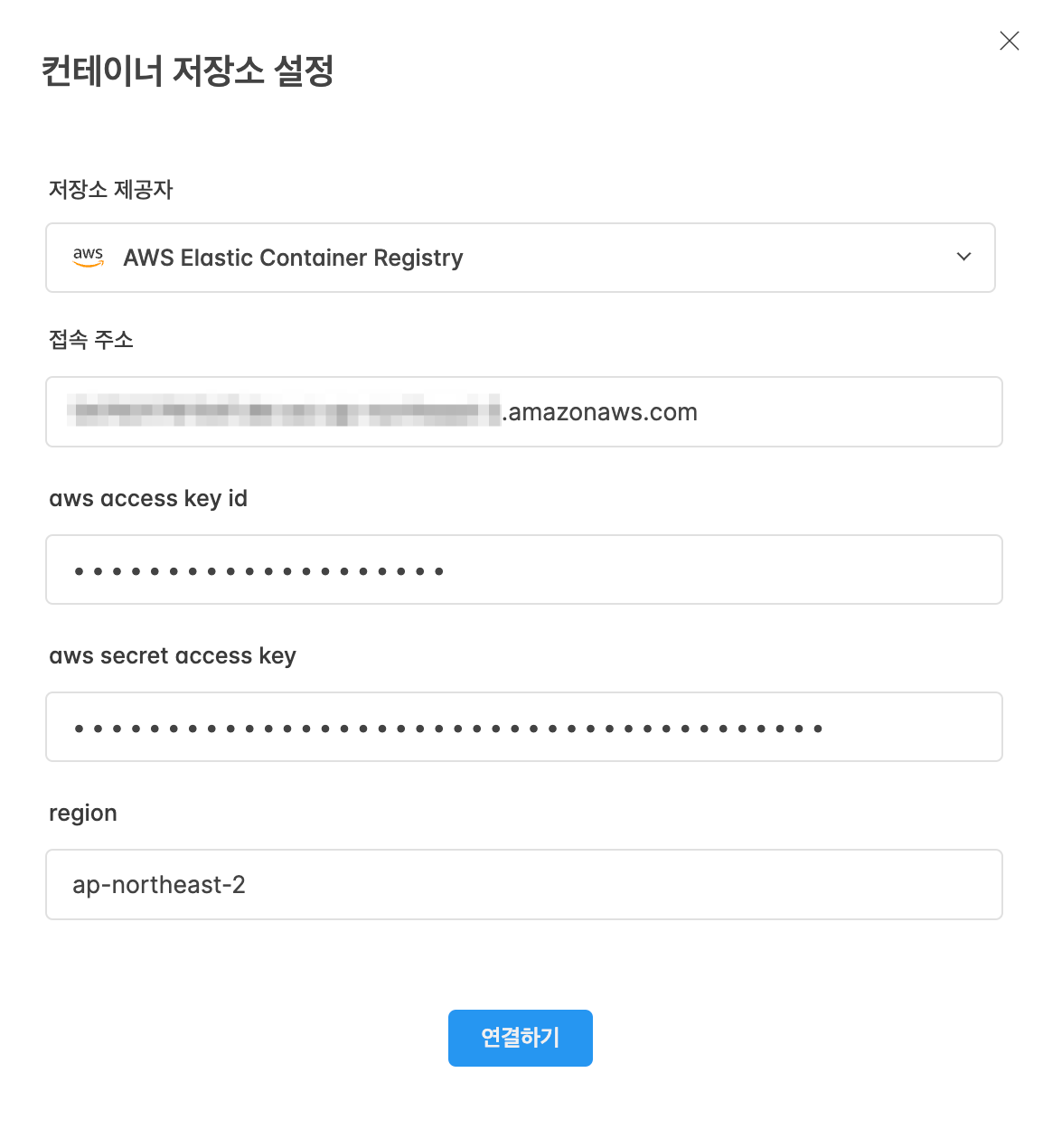Viewport: 1043px width, 1148px height.
Task: Open the 저장소 제공자 provider dropdown
Action: [521, 258]
